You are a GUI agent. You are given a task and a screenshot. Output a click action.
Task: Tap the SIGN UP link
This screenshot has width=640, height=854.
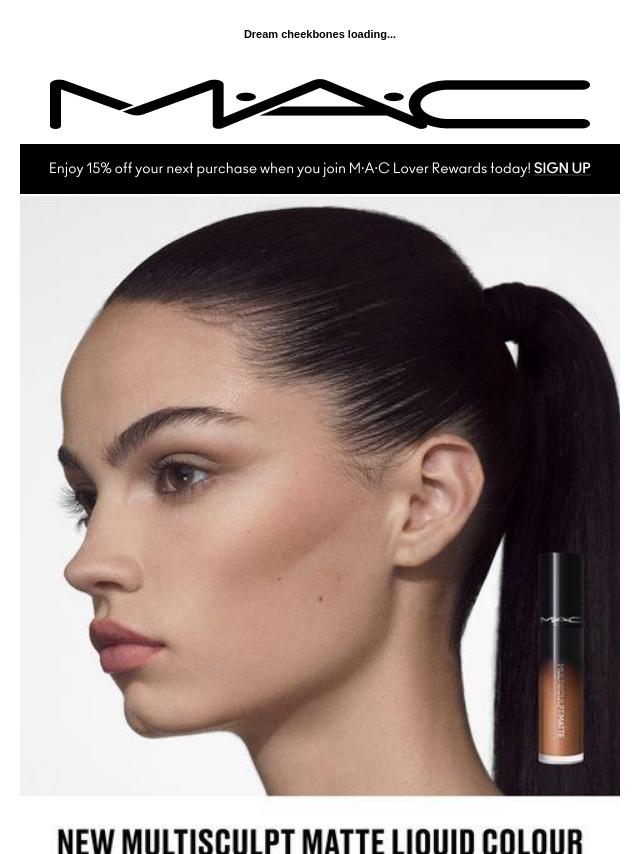(x=562, y=168)
